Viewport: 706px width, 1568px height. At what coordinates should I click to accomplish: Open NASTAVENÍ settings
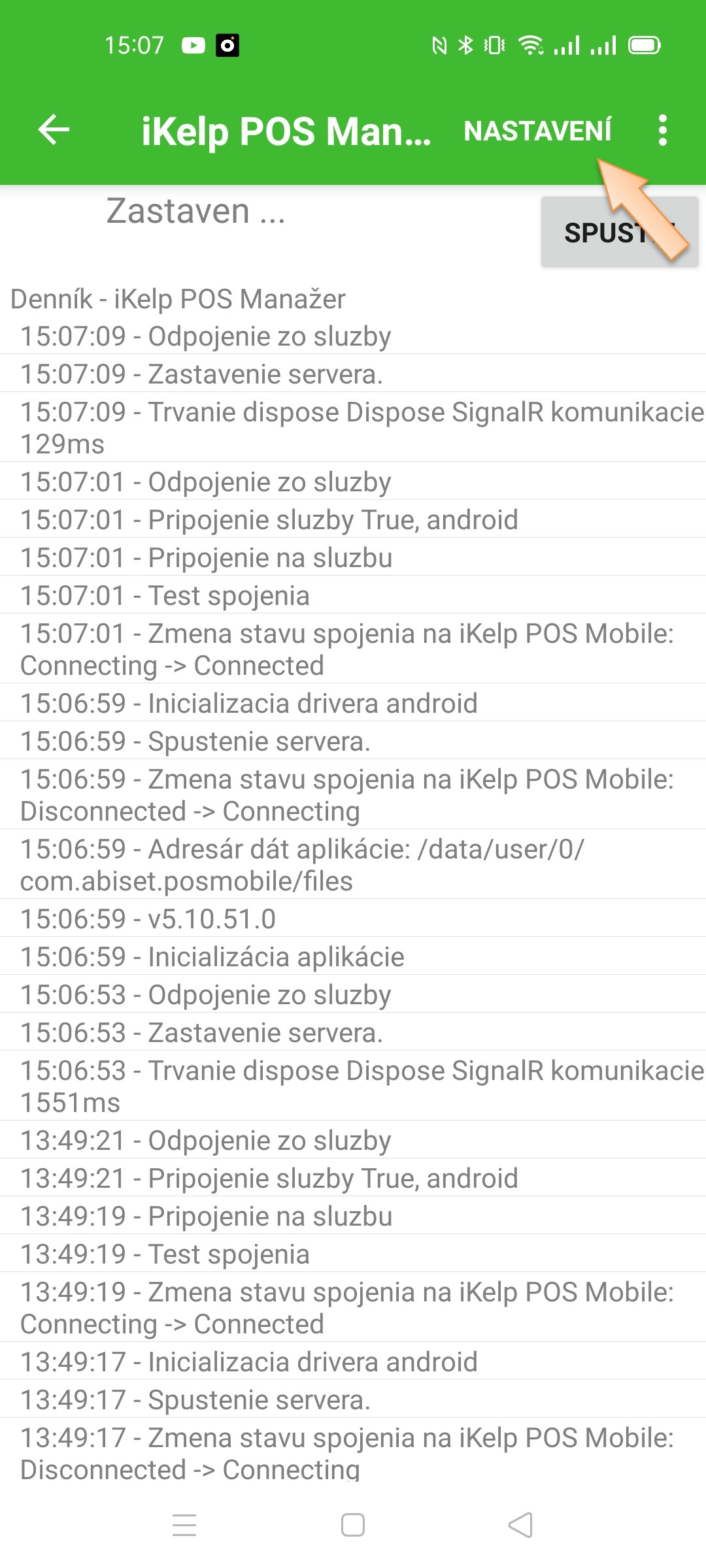pyautogui.click(x=537, y=131)
